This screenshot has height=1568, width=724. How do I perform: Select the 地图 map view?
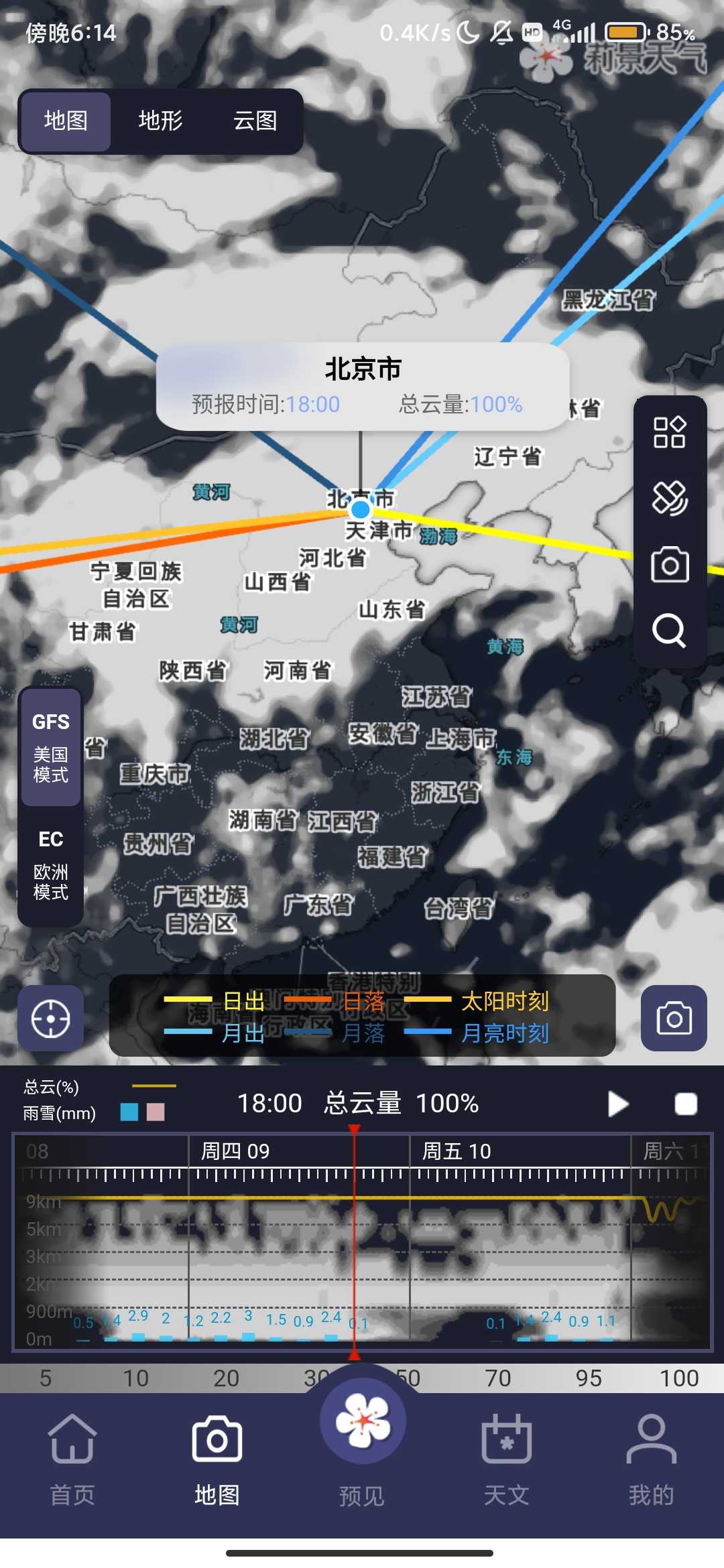coord(66,121)
